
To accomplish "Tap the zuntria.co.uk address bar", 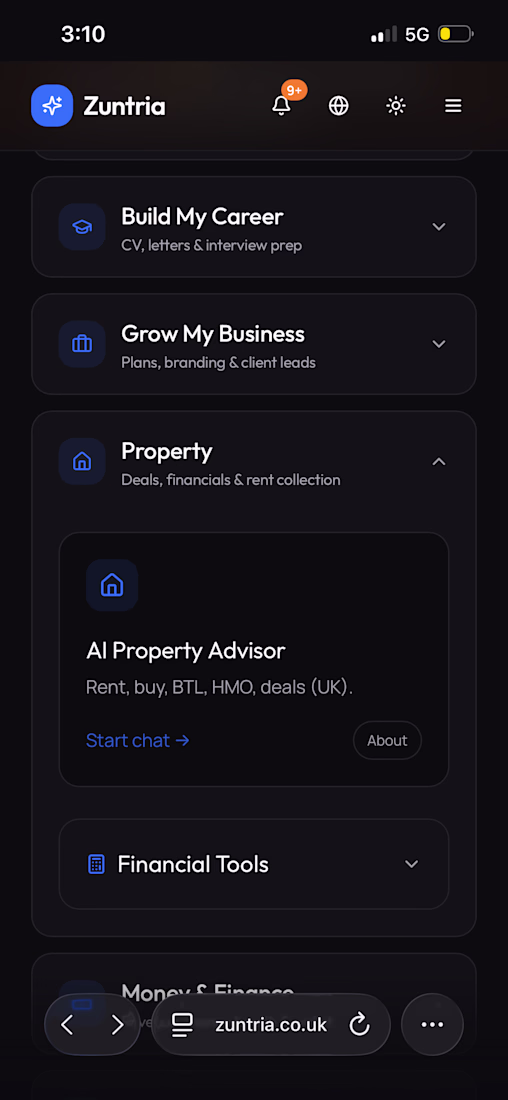I will click(271, 1025).
